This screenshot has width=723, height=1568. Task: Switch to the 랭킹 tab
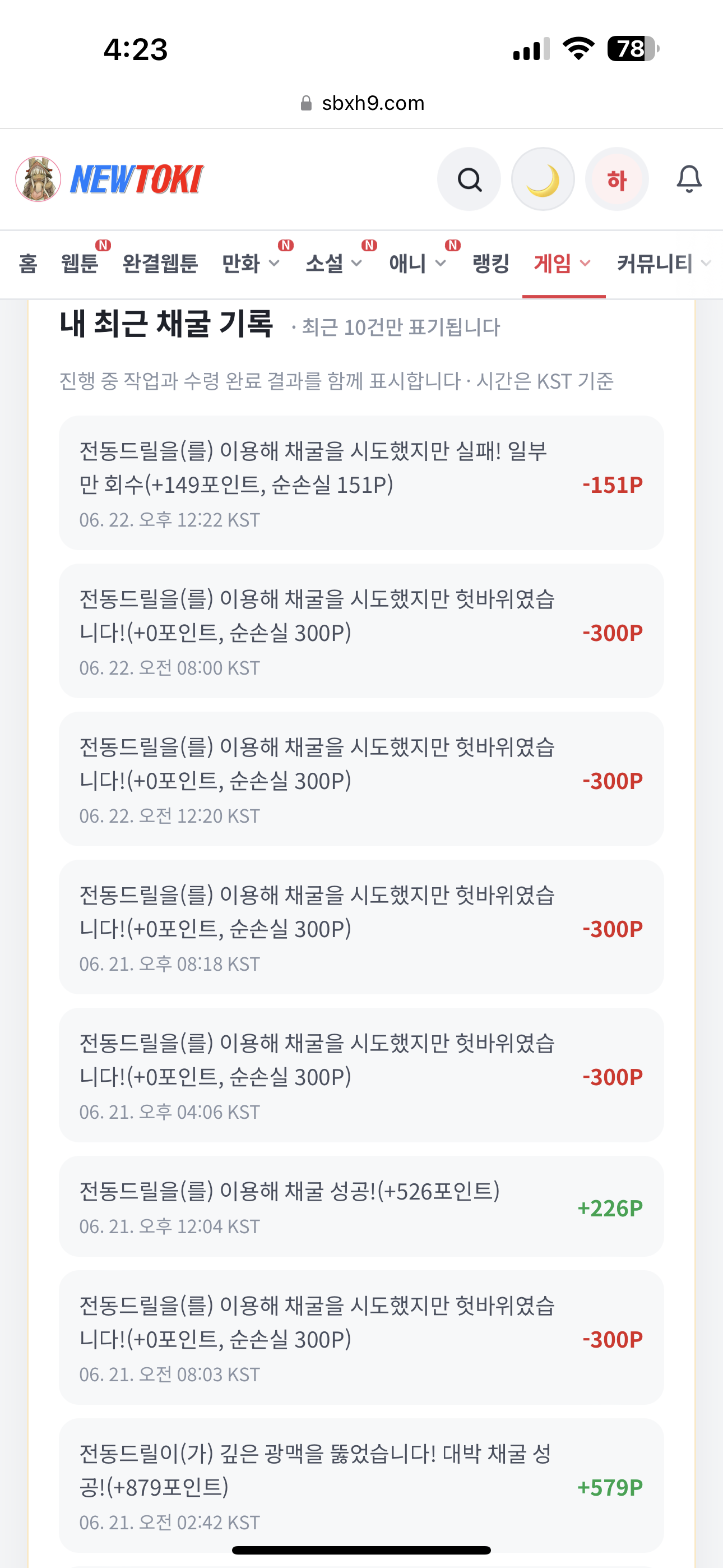click(x=490, y=264)
